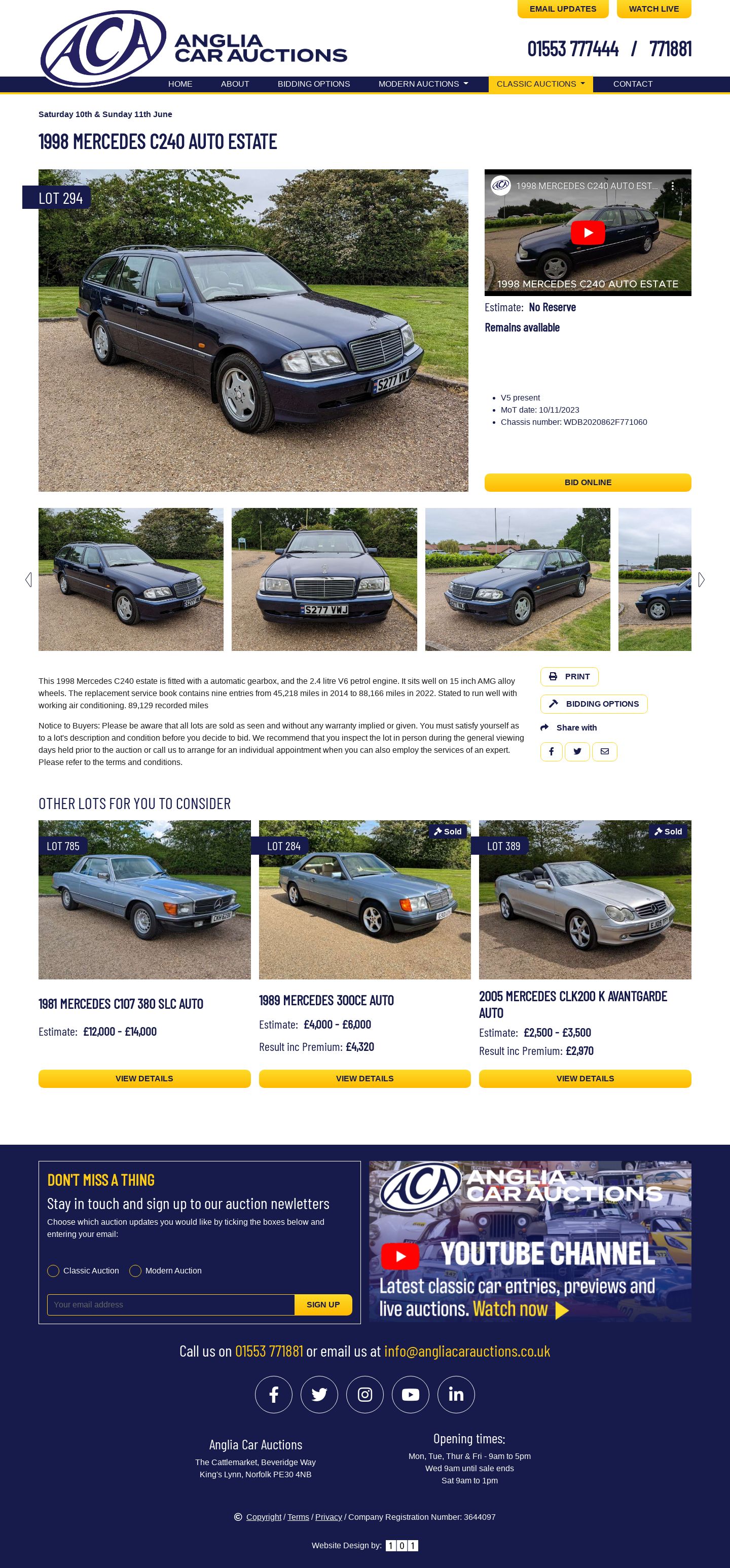Go to the Contact page
The height and width of the screenshot is (1568, 730).
pyautogui.click(x=632, y=84)
